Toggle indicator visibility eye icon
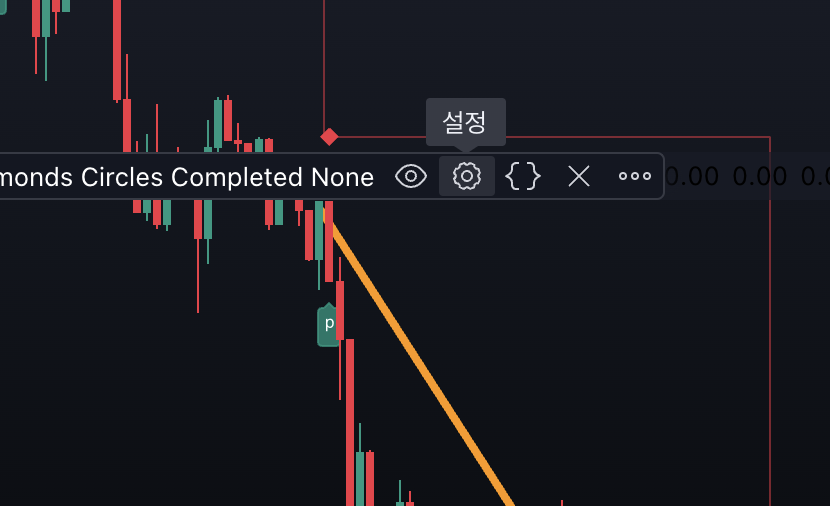 tap(411, 177)
